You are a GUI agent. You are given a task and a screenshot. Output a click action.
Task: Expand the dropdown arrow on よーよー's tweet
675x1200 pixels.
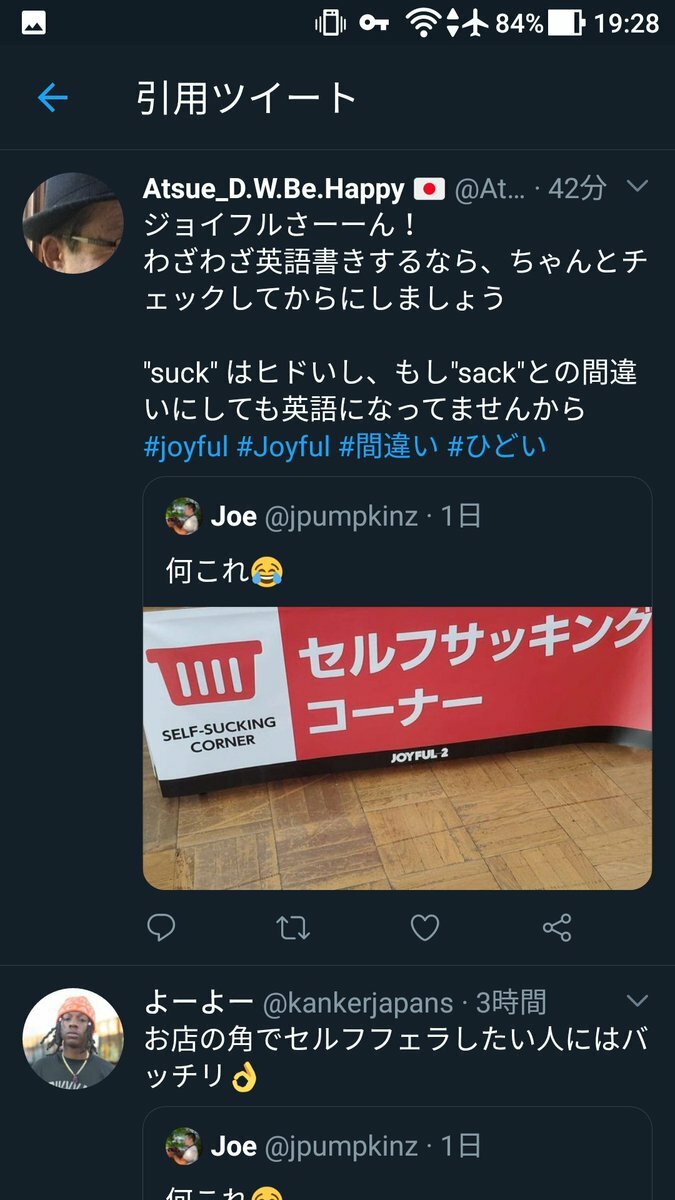(637, 1001)
